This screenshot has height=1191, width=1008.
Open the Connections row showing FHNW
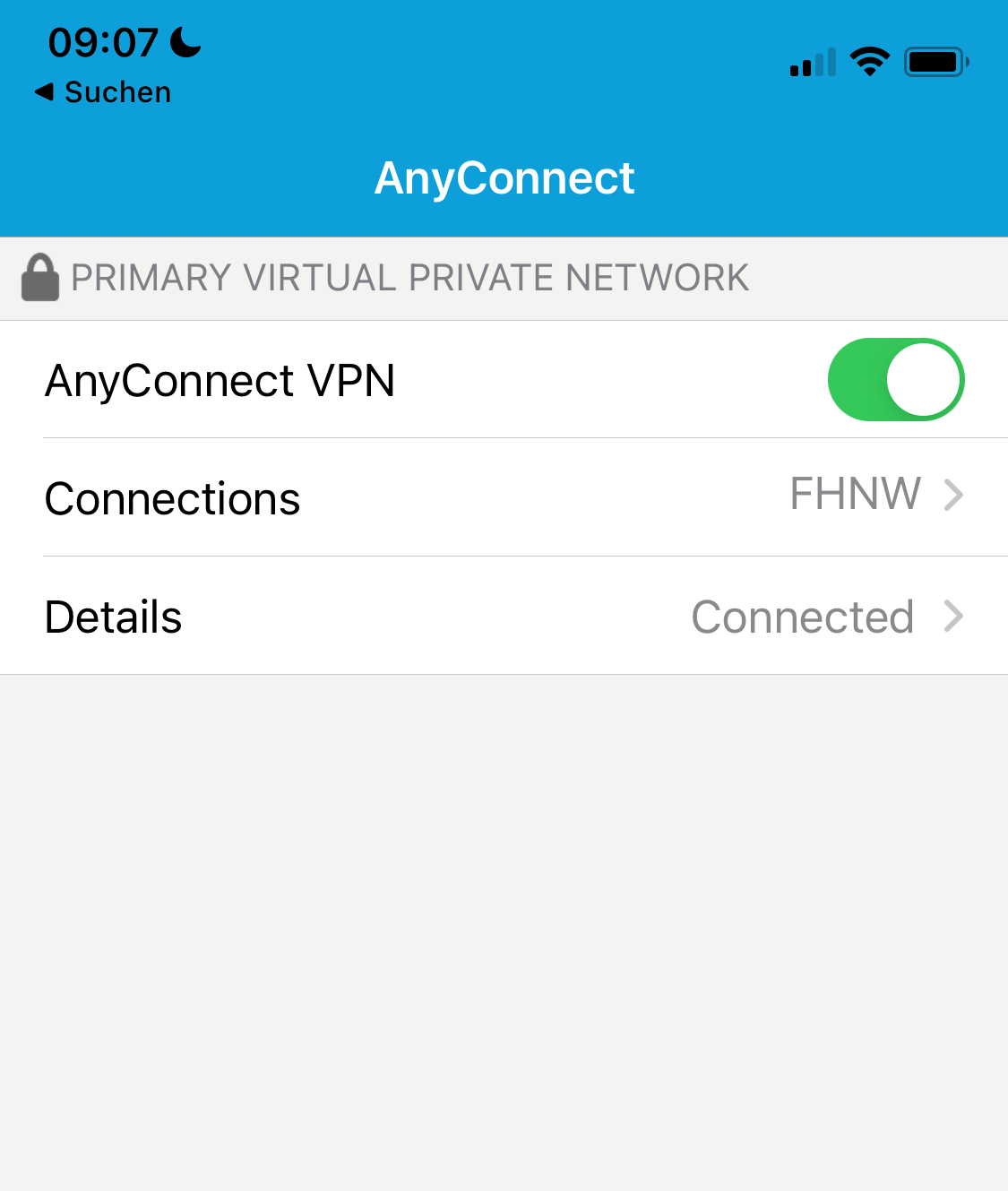(504, 497)
